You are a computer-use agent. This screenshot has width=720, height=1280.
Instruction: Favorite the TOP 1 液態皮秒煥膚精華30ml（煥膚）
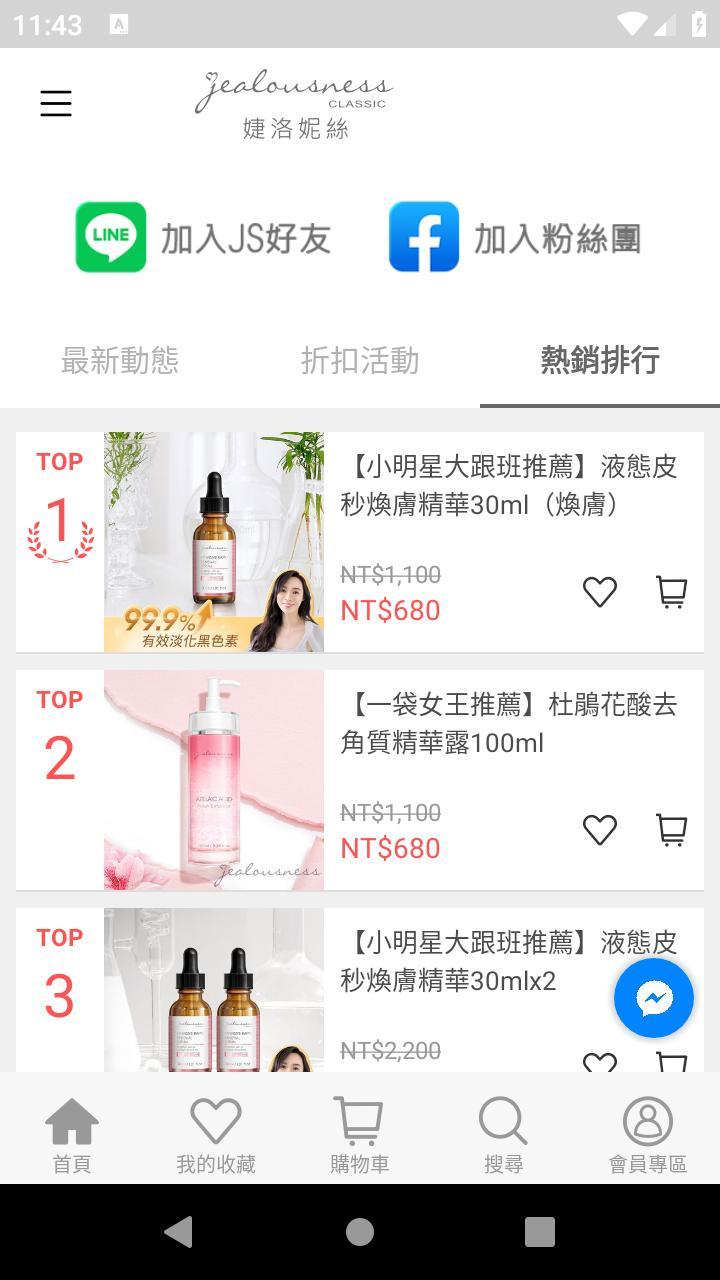tap(600, 592)
